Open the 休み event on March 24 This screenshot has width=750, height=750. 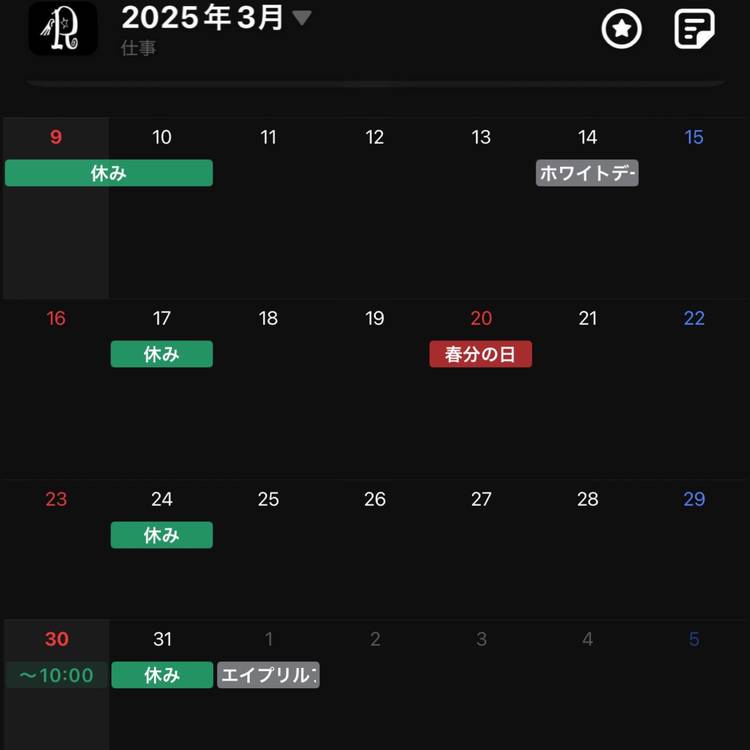pos(161,535)
